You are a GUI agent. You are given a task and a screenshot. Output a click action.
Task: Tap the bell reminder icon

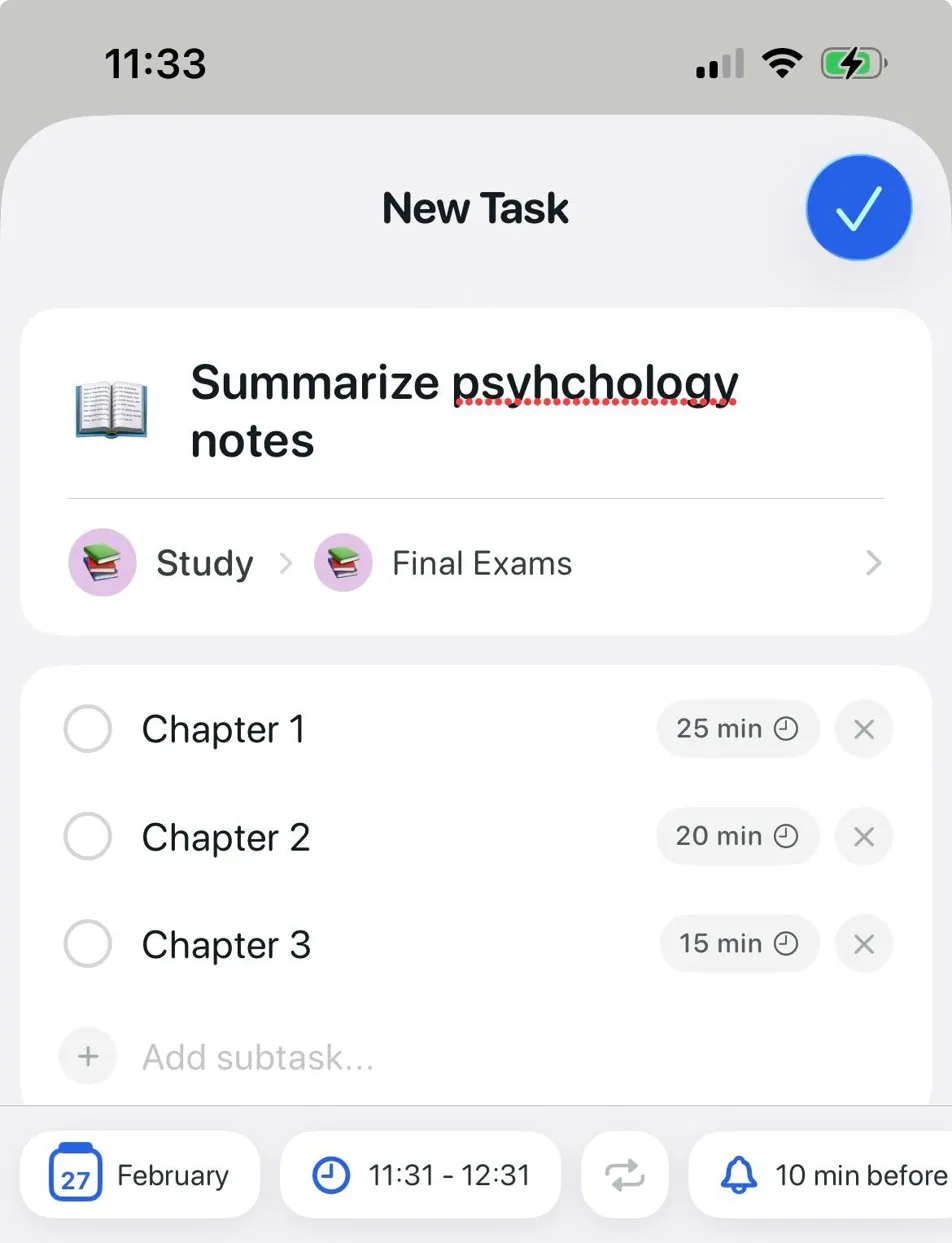(740, 1175)
